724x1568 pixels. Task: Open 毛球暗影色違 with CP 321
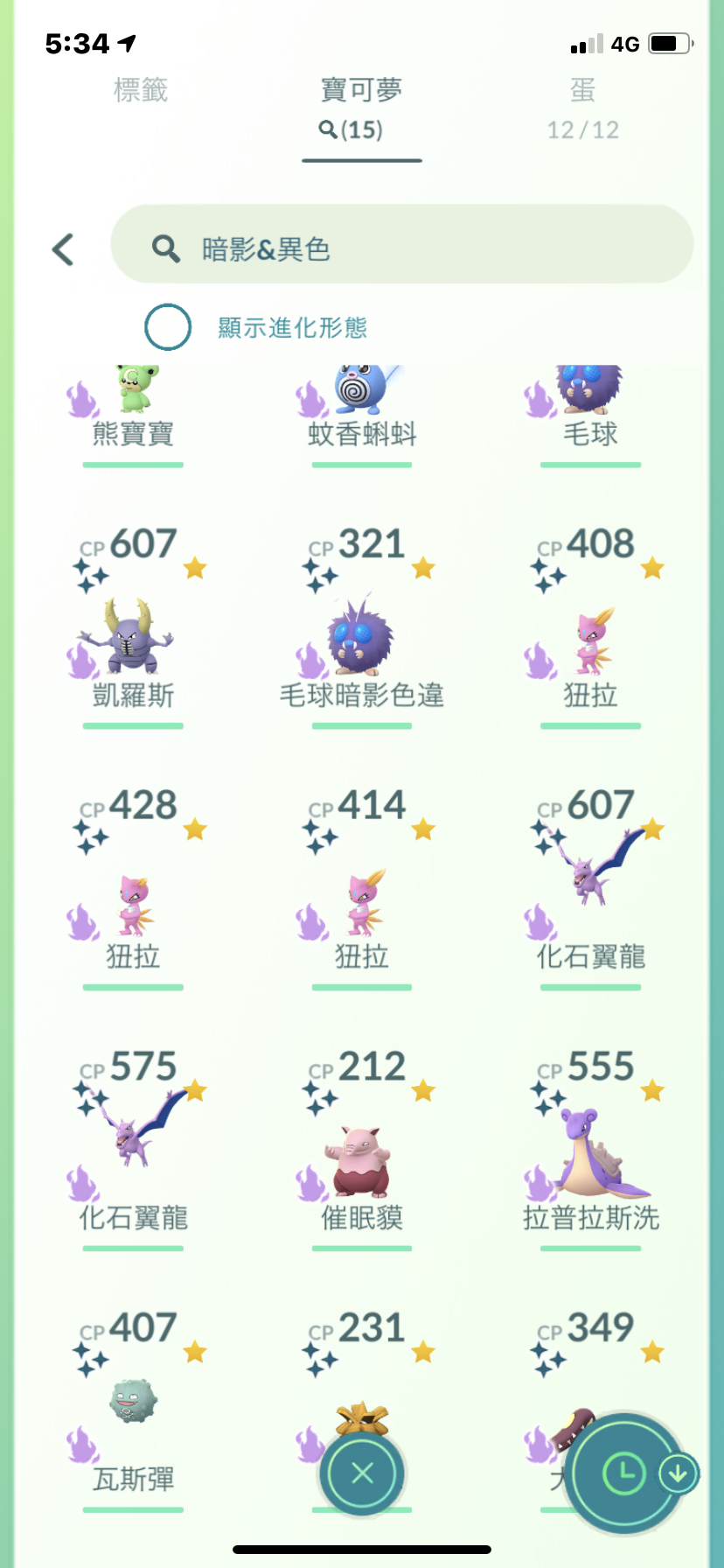coord(361,637)
